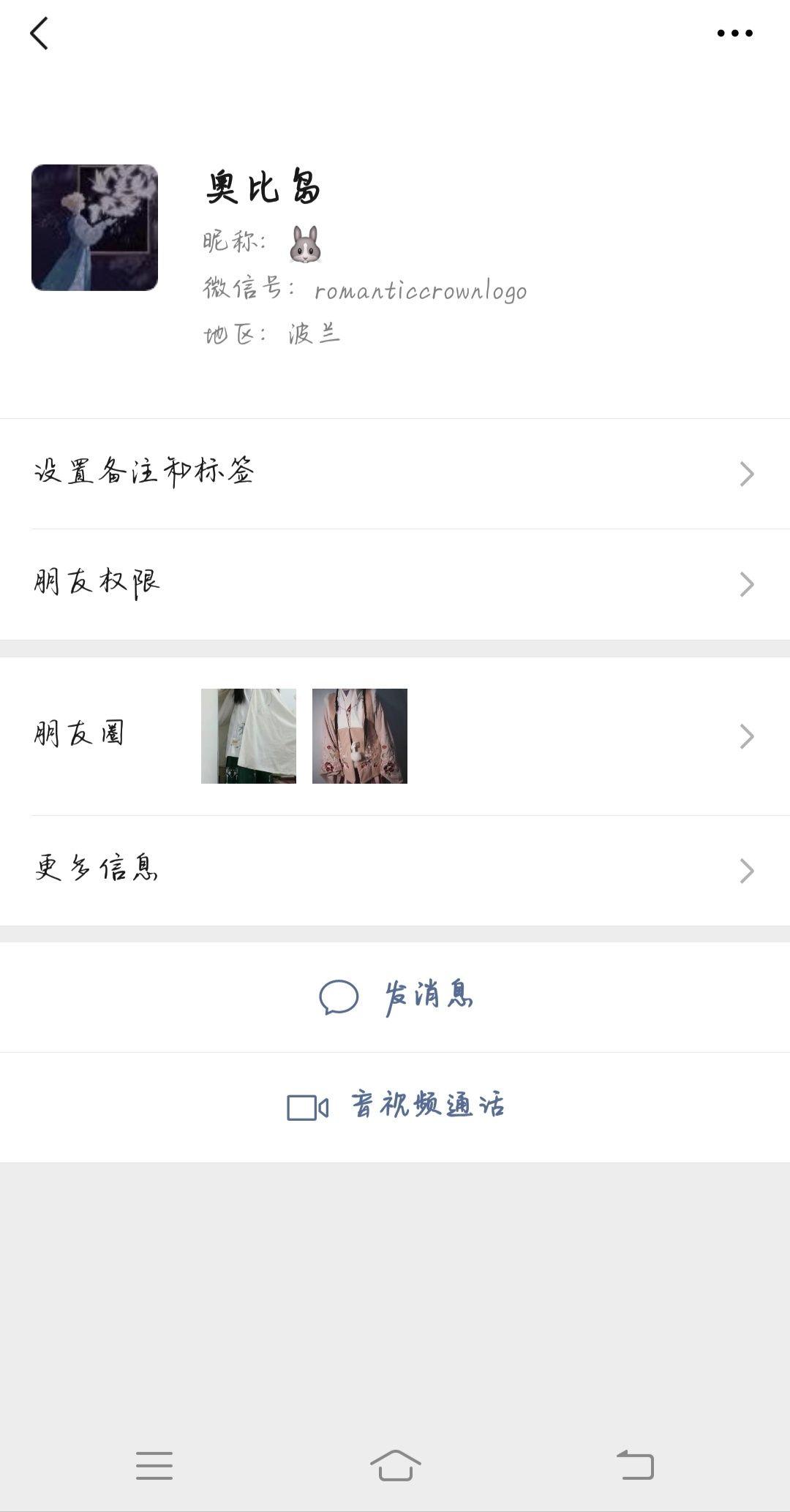Tap the system home button

[395, 1465]
